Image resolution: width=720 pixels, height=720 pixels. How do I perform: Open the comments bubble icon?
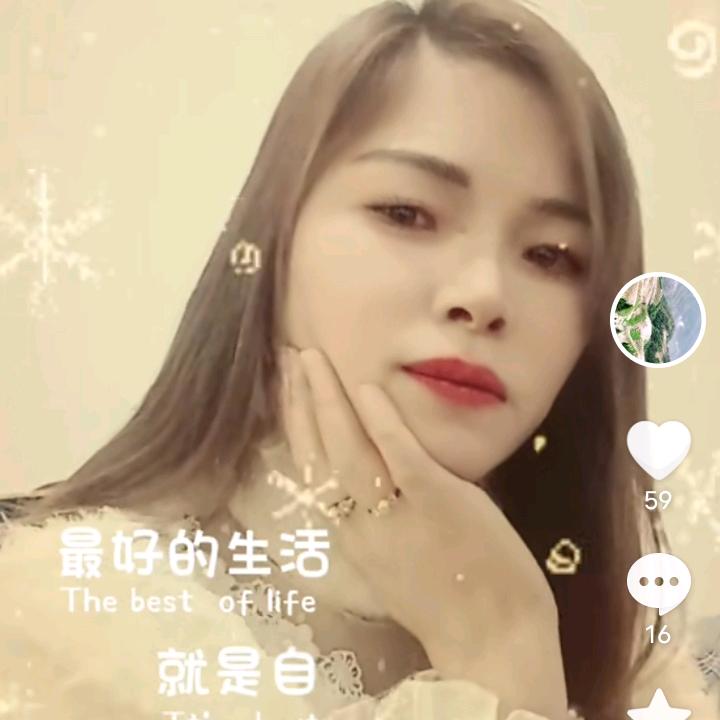point(659,583)
